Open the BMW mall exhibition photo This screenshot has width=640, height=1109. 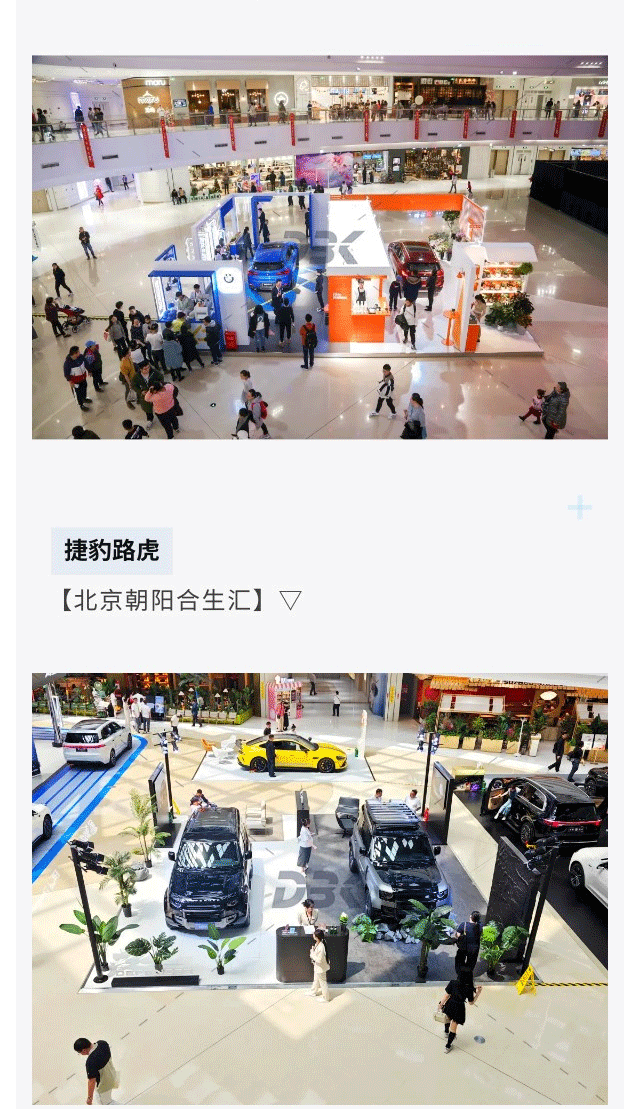[x=320, y=247]
